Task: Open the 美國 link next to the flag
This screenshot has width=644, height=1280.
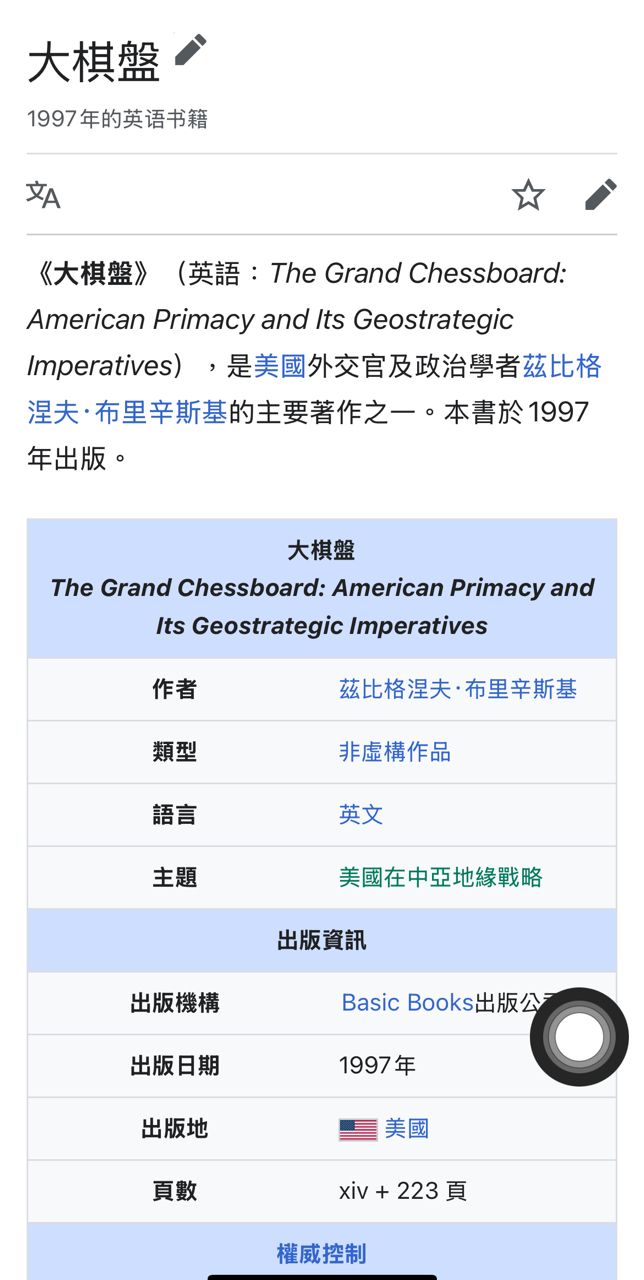Action: [x=407, y=1129]
